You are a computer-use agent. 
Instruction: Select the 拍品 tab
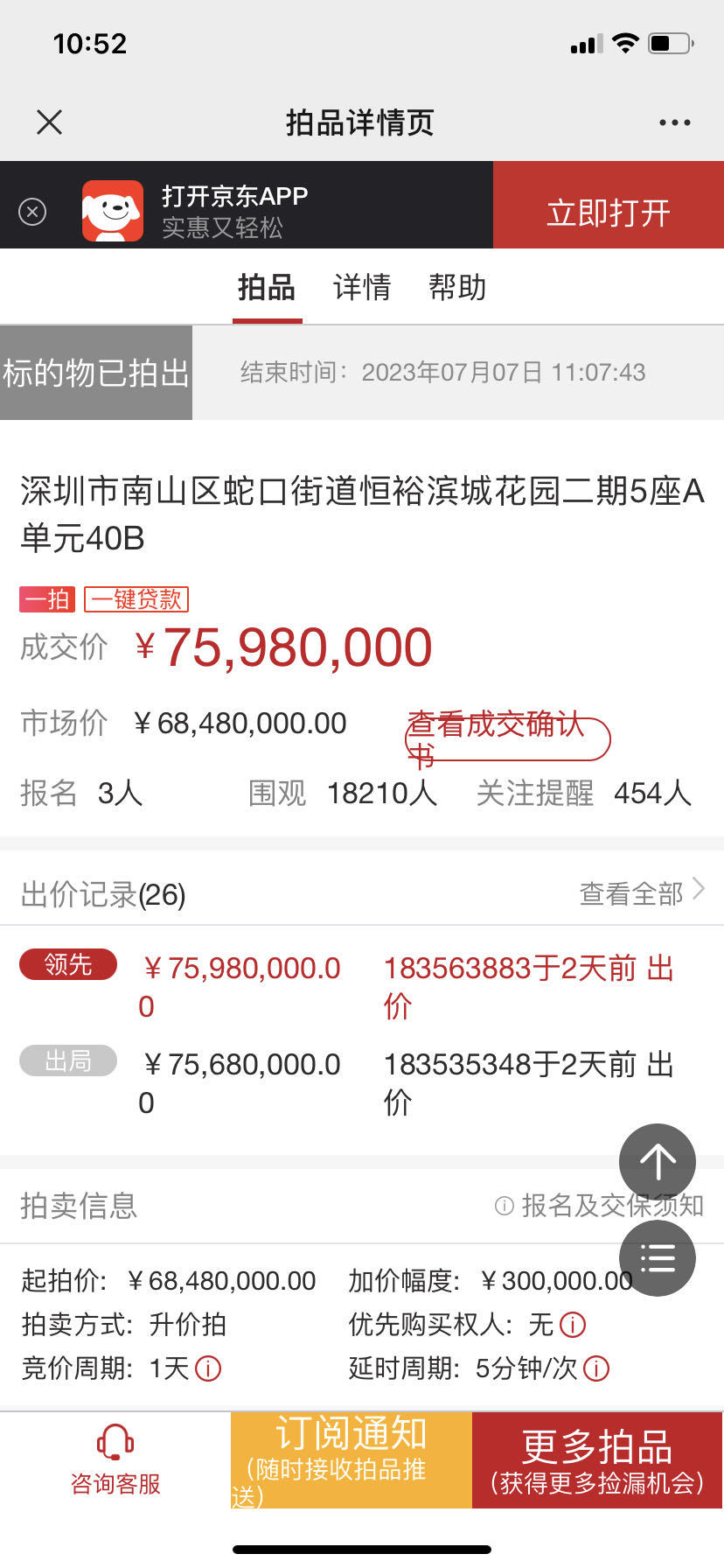267,287
